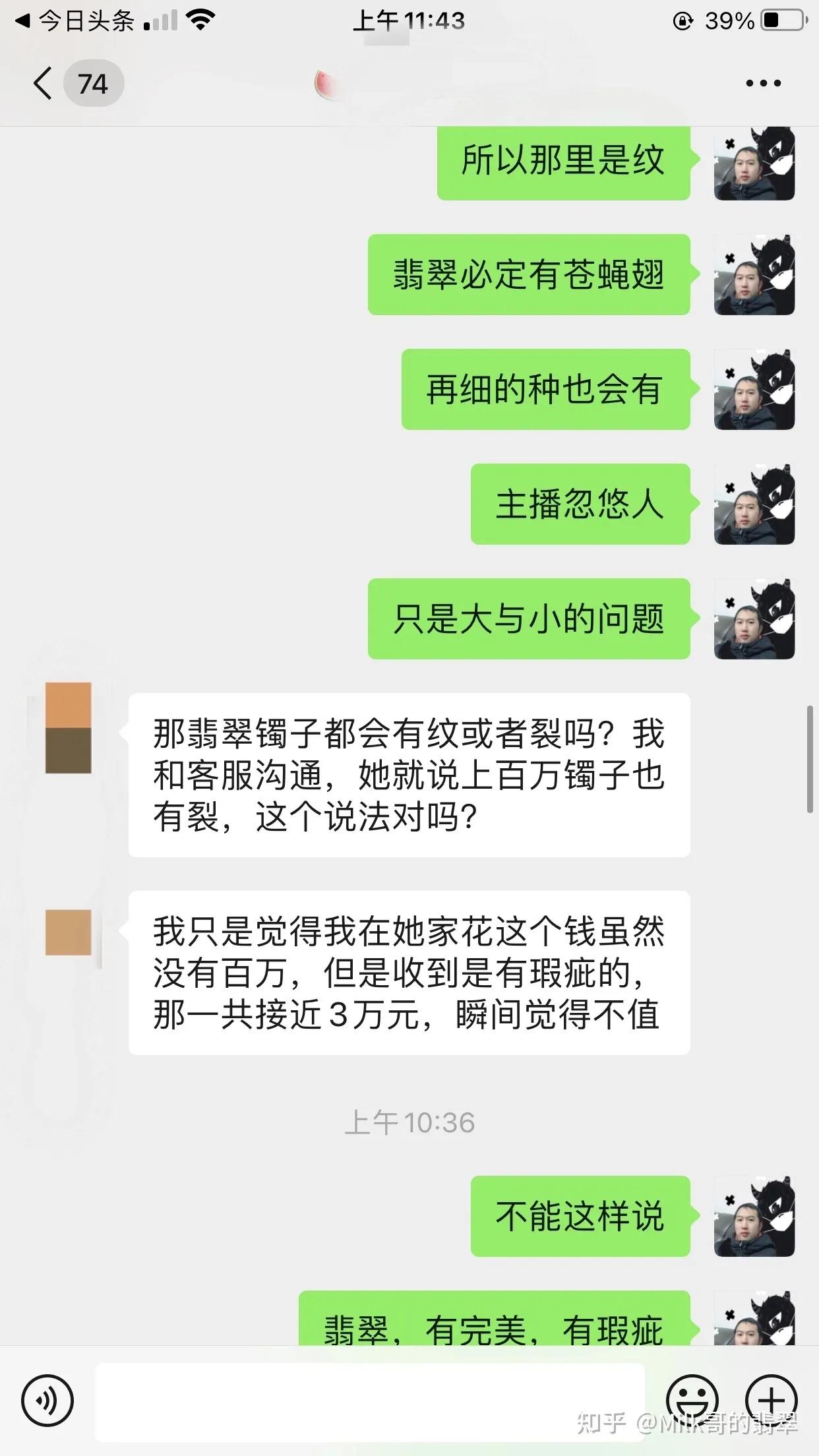Screen dimensions: 819x1456
Task: Select the message bubble saying 主播忽悠人
Action: tap(580, 506)
